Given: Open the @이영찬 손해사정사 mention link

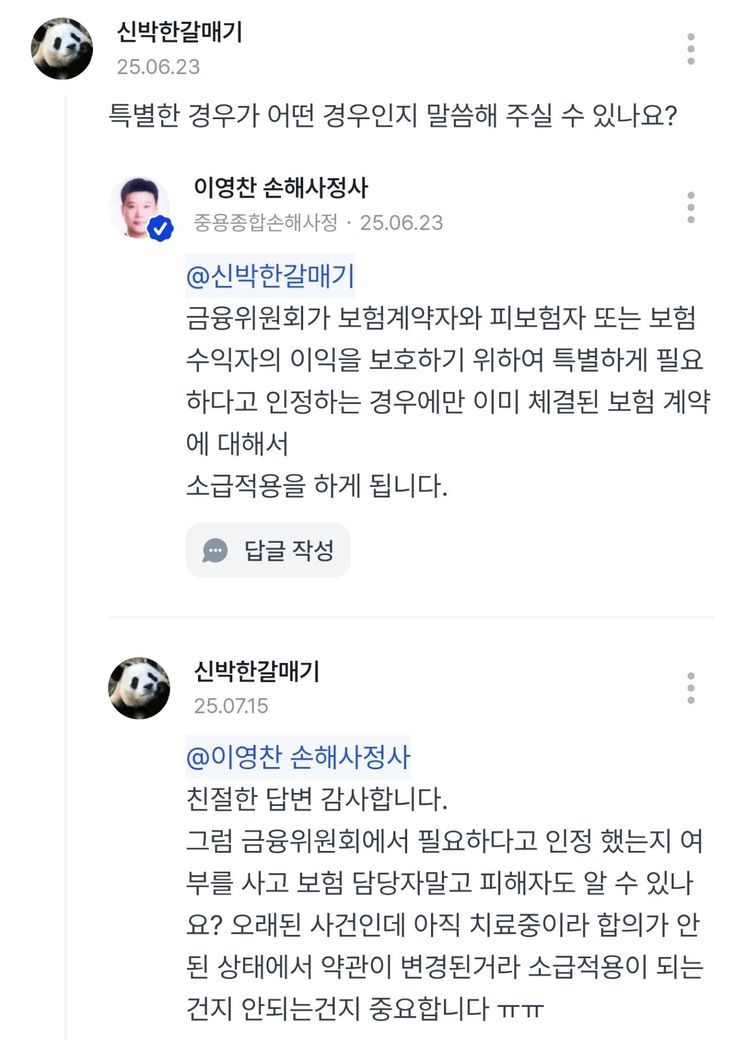Looking at the screenshot, I should tap(298, 756).
